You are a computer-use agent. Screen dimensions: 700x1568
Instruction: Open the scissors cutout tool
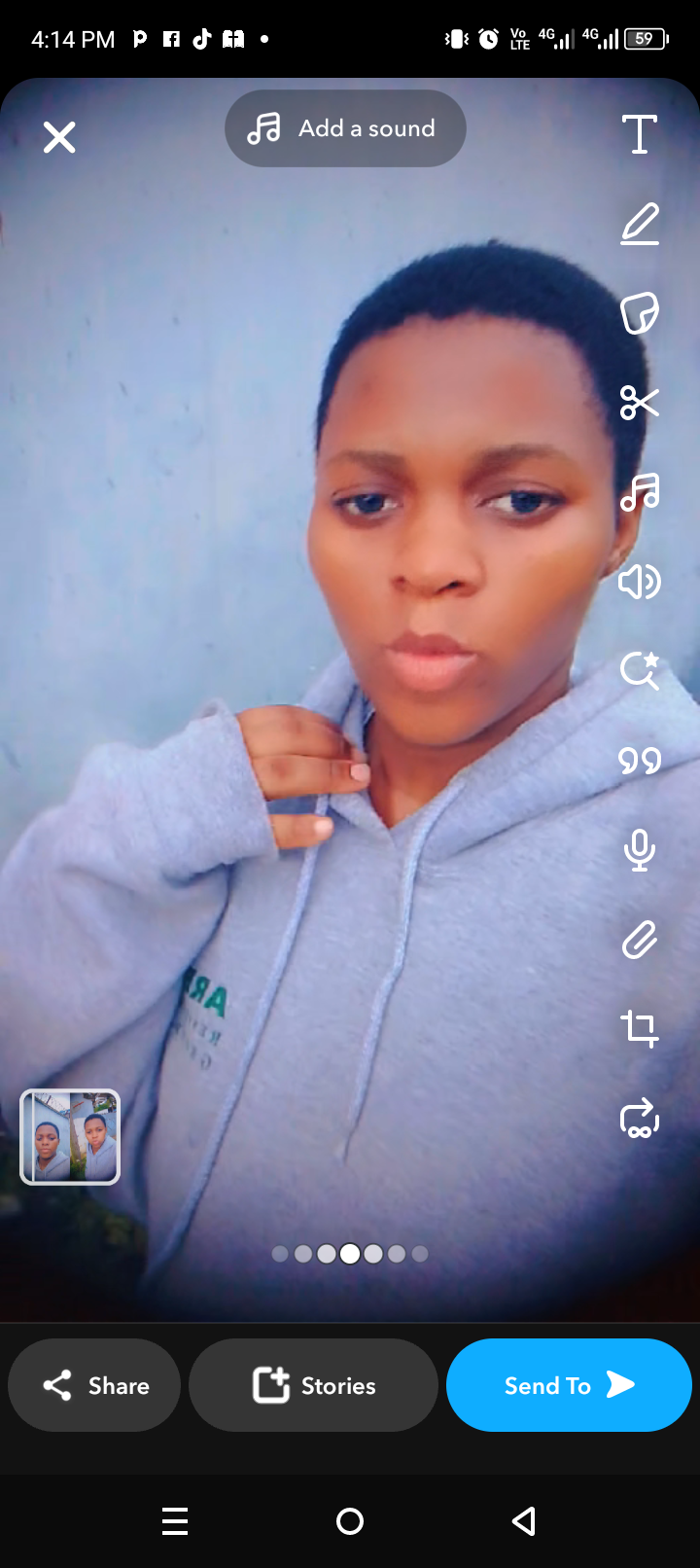pos(640,402)
